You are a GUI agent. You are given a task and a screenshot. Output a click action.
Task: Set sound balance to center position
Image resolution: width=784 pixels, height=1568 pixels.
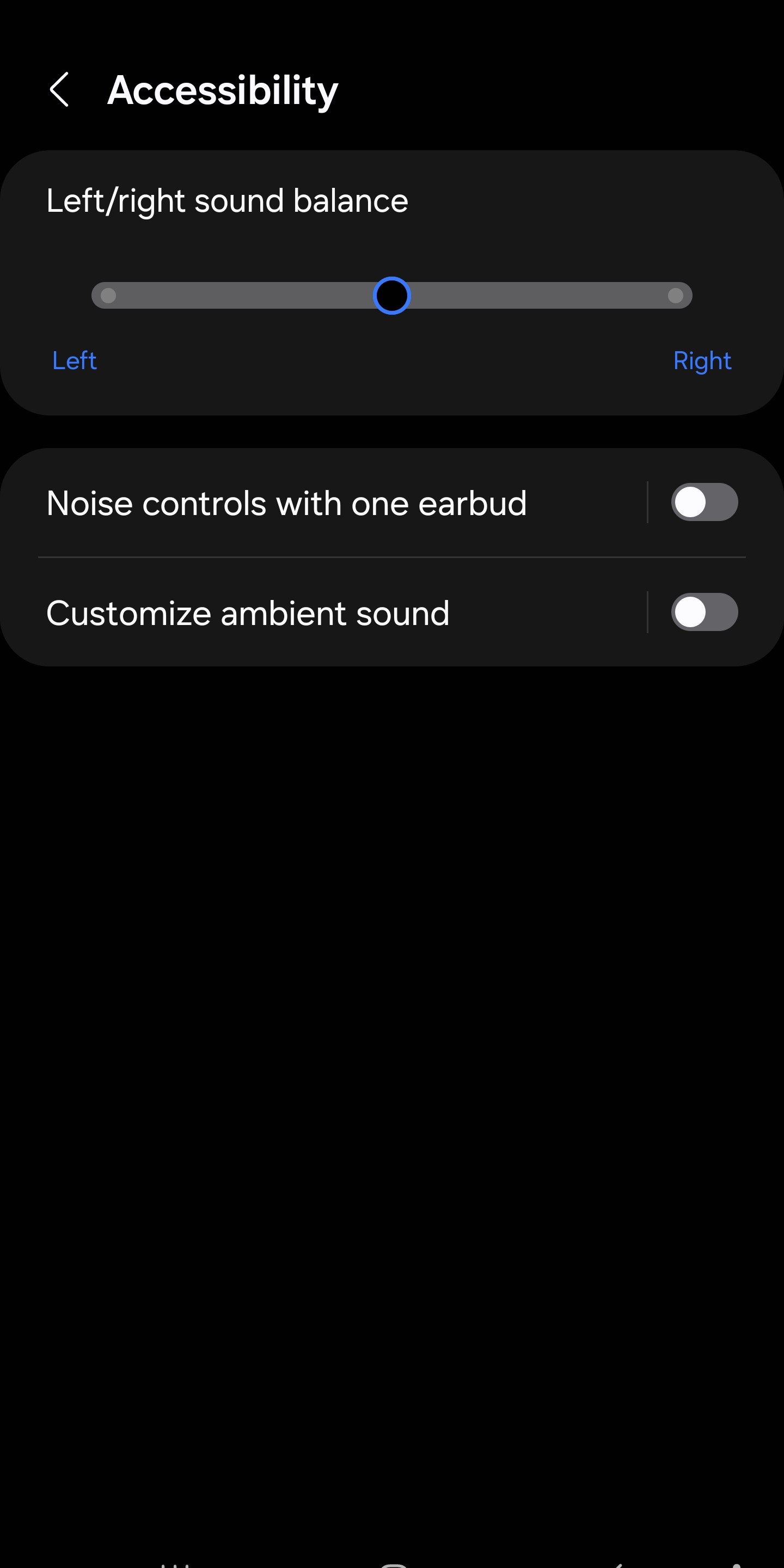(x=391, y=296)
